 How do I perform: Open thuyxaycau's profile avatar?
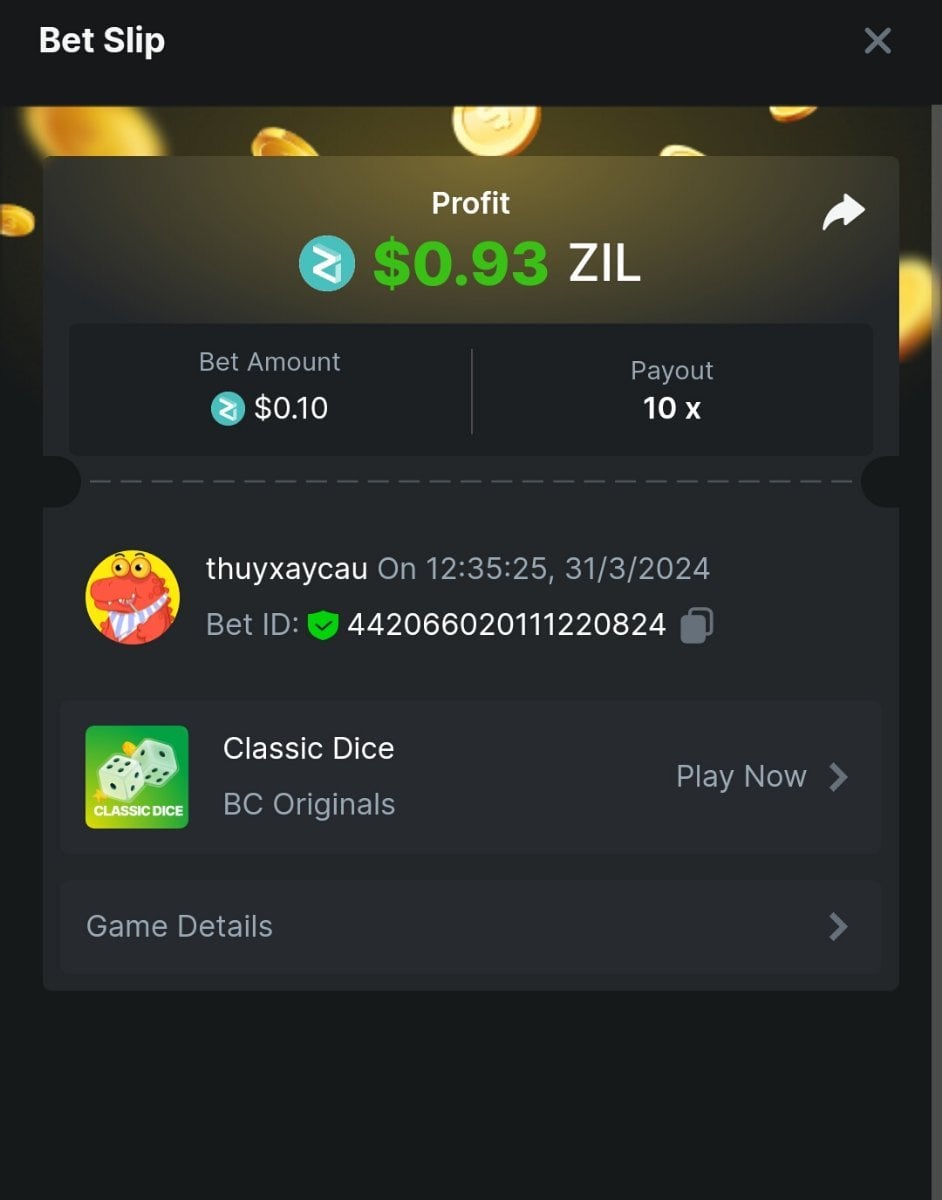pyautogui.click(x=133, y=597)
